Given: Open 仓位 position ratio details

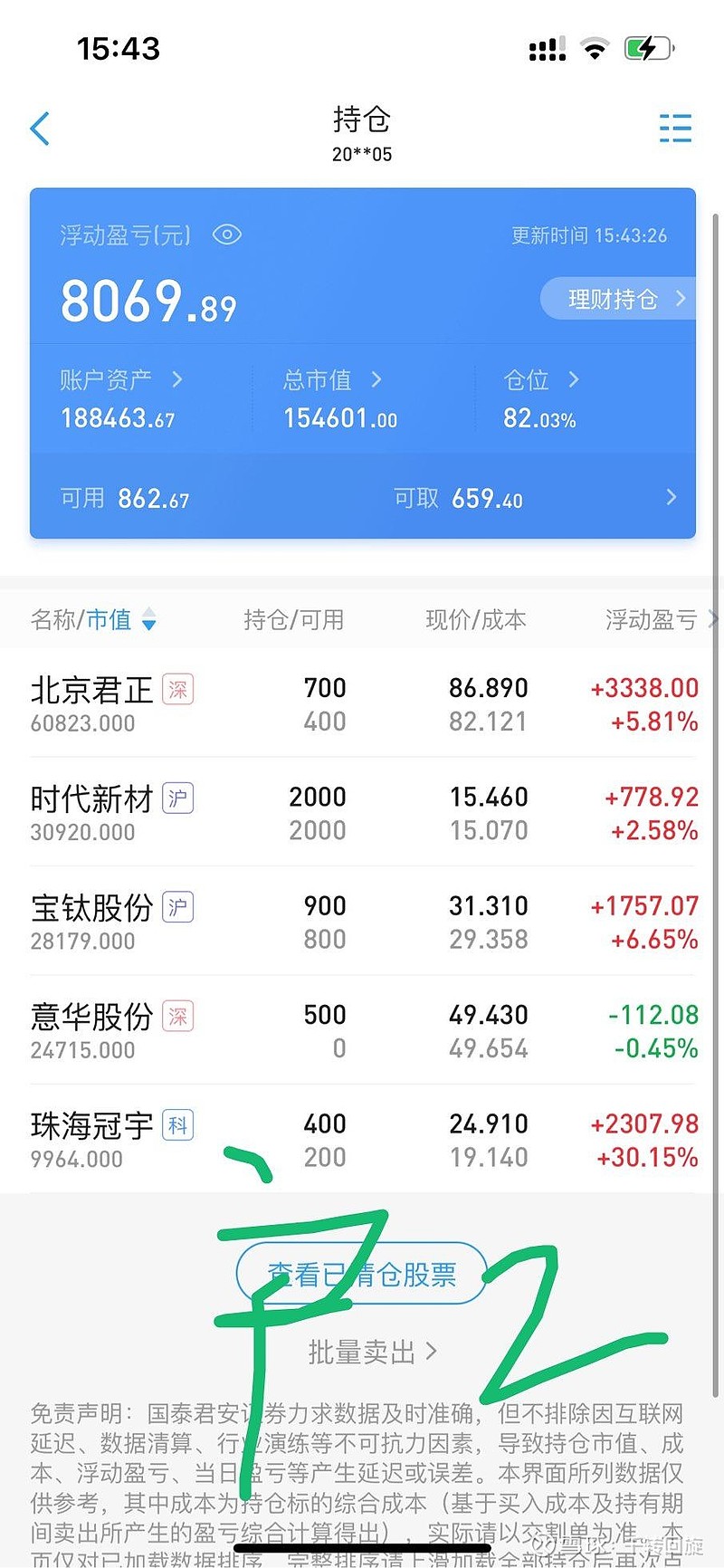Looking at the screenshot, I should 541,380.
